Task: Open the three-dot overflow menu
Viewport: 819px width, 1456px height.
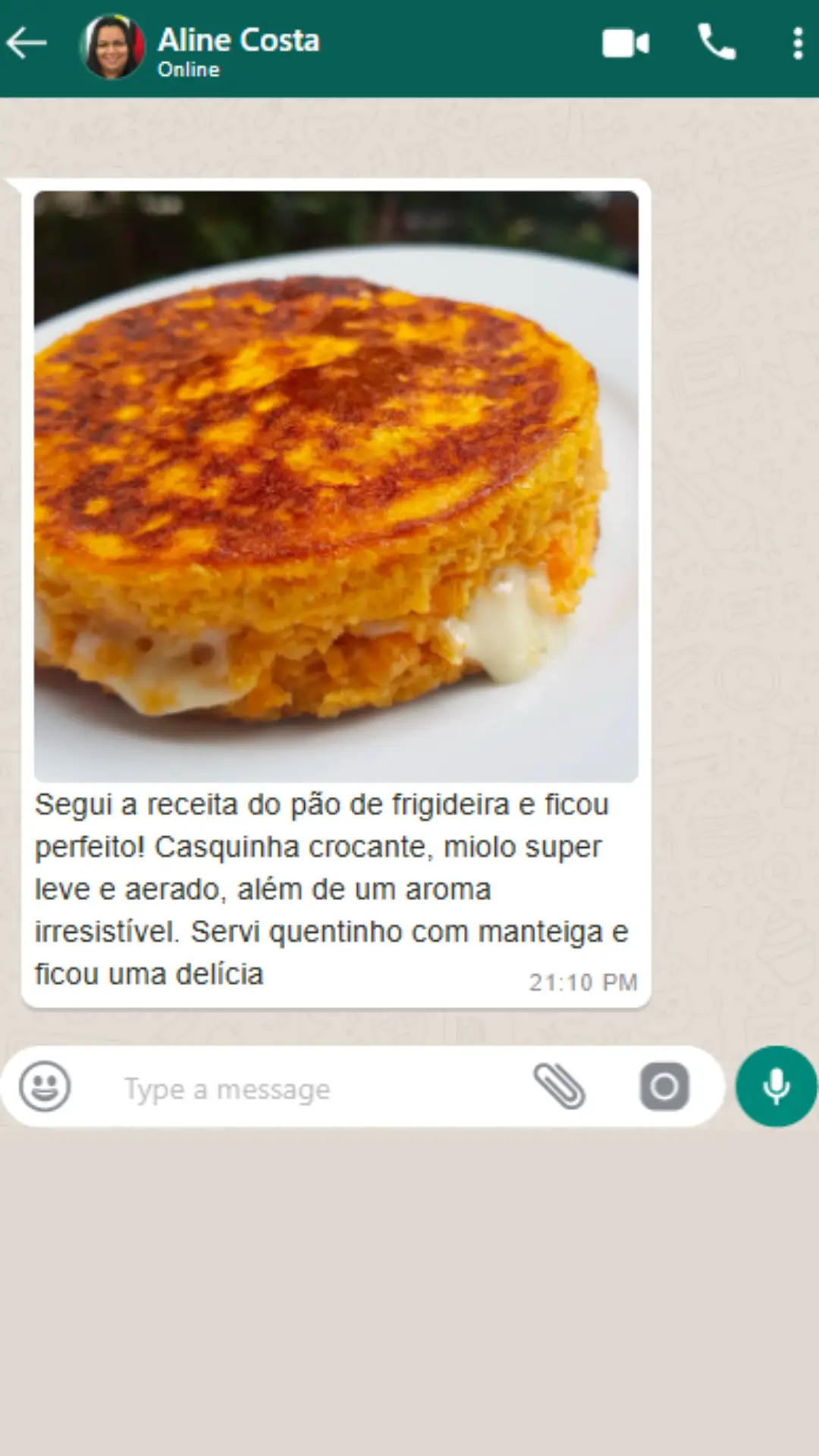Action: click(x=797, y=44)
